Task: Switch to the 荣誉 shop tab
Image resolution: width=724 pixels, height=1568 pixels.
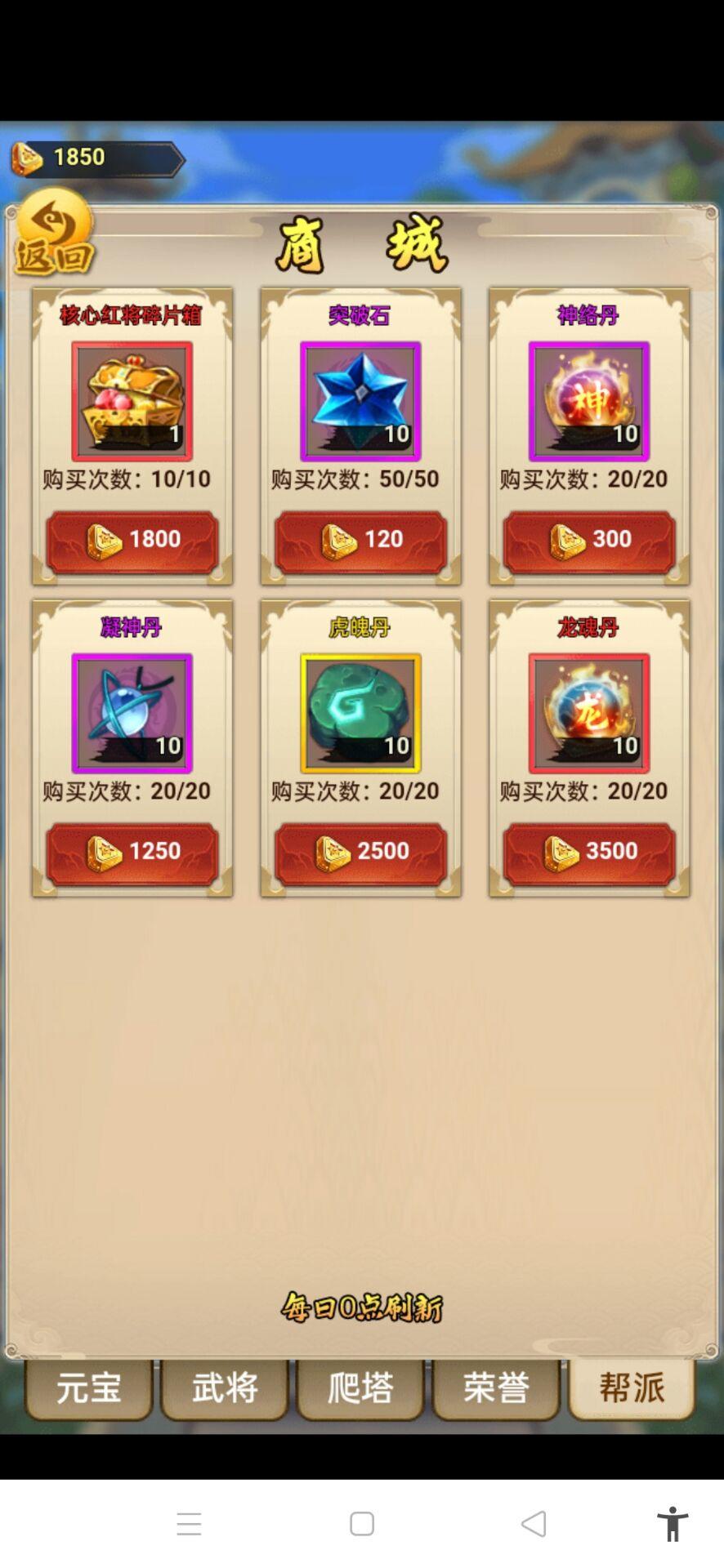Action: [496, 1388]
